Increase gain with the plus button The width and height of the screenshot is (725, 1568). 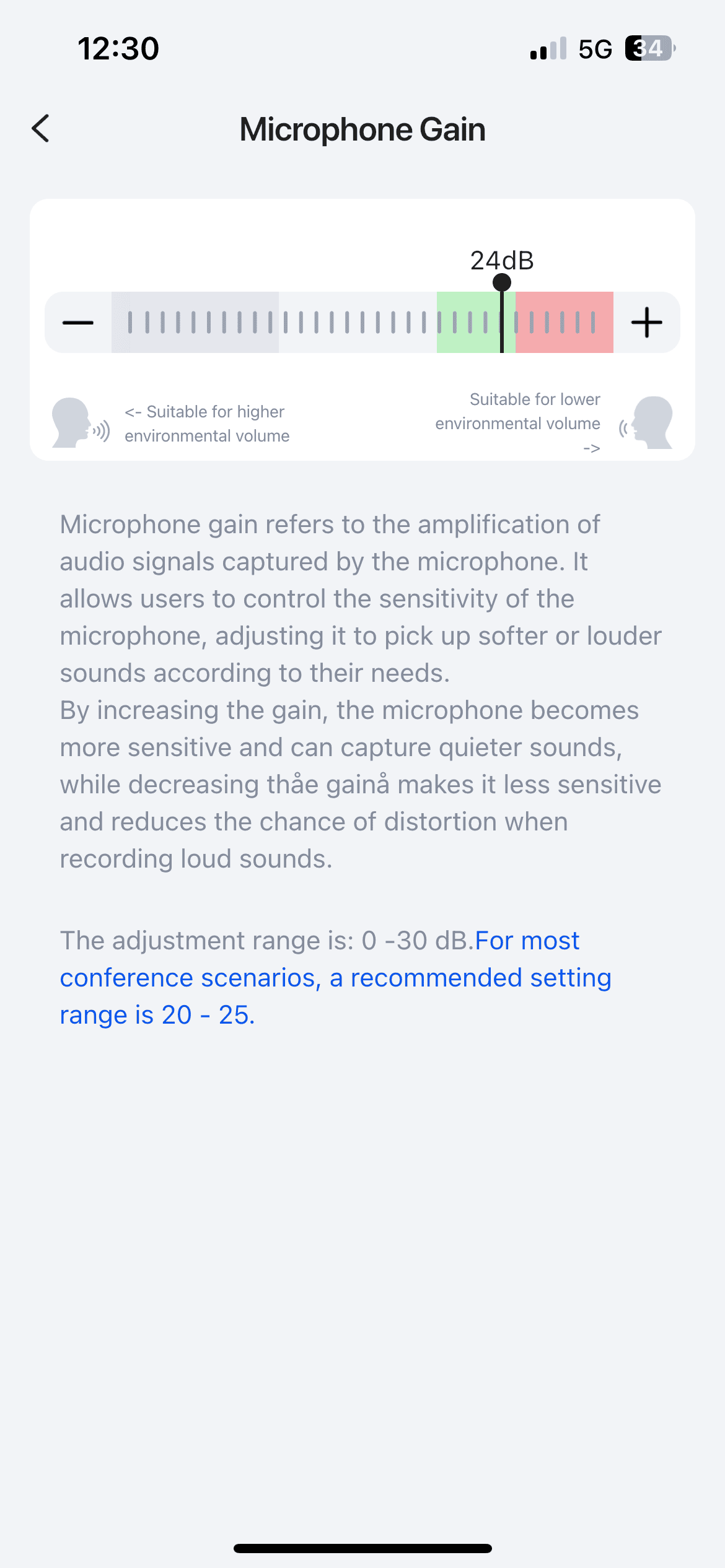click(x=646, y=323)
